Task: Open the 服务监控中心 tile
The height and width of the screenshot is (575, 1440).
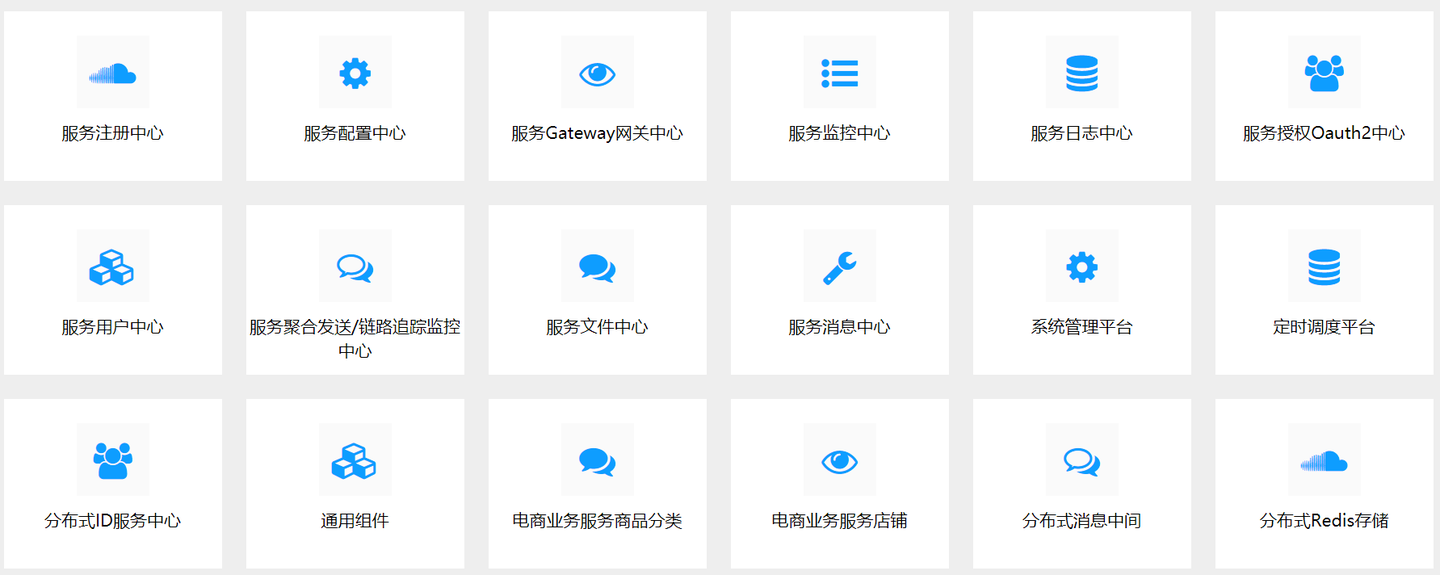Action: [x=839, y=97]
